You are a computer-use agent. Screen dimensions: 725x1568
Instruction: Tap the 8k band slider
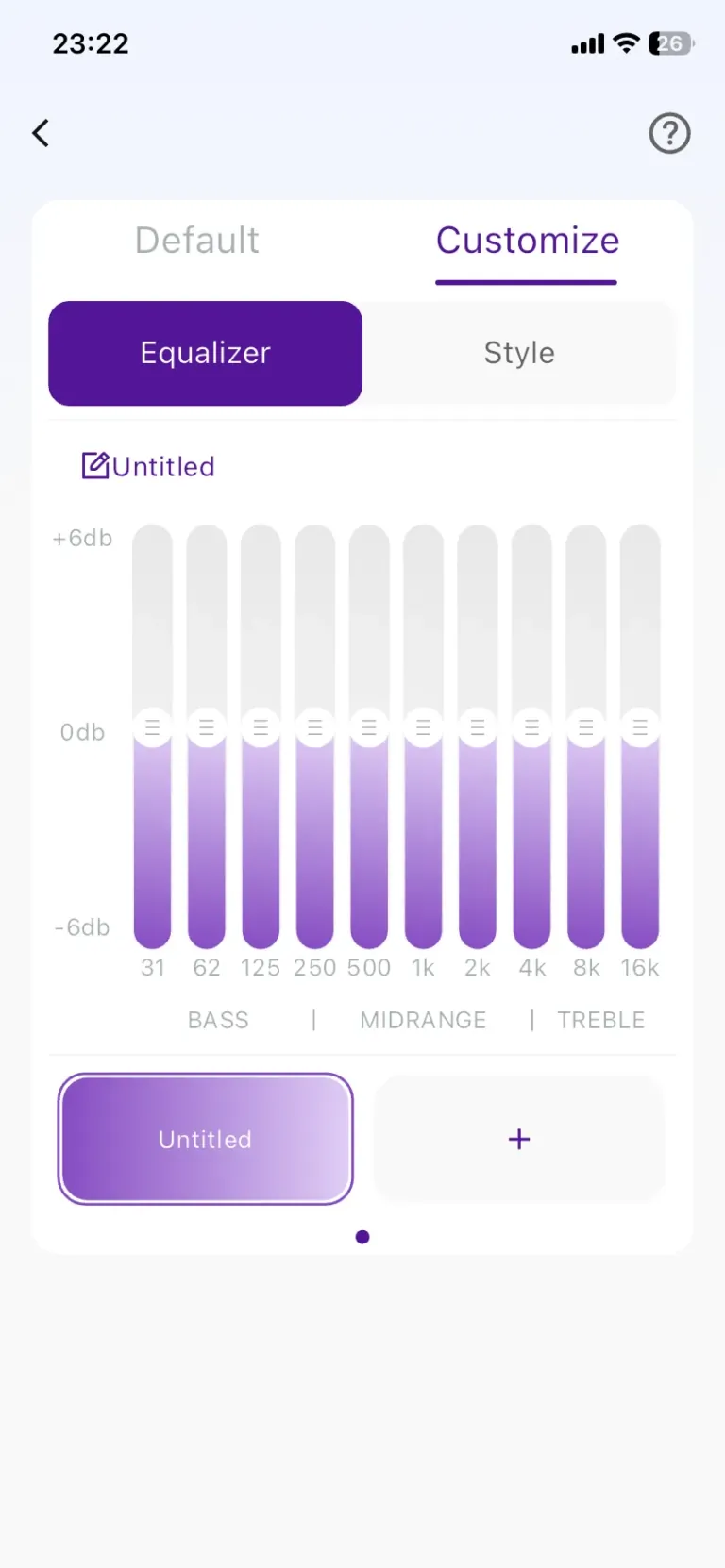coord(586,728)
